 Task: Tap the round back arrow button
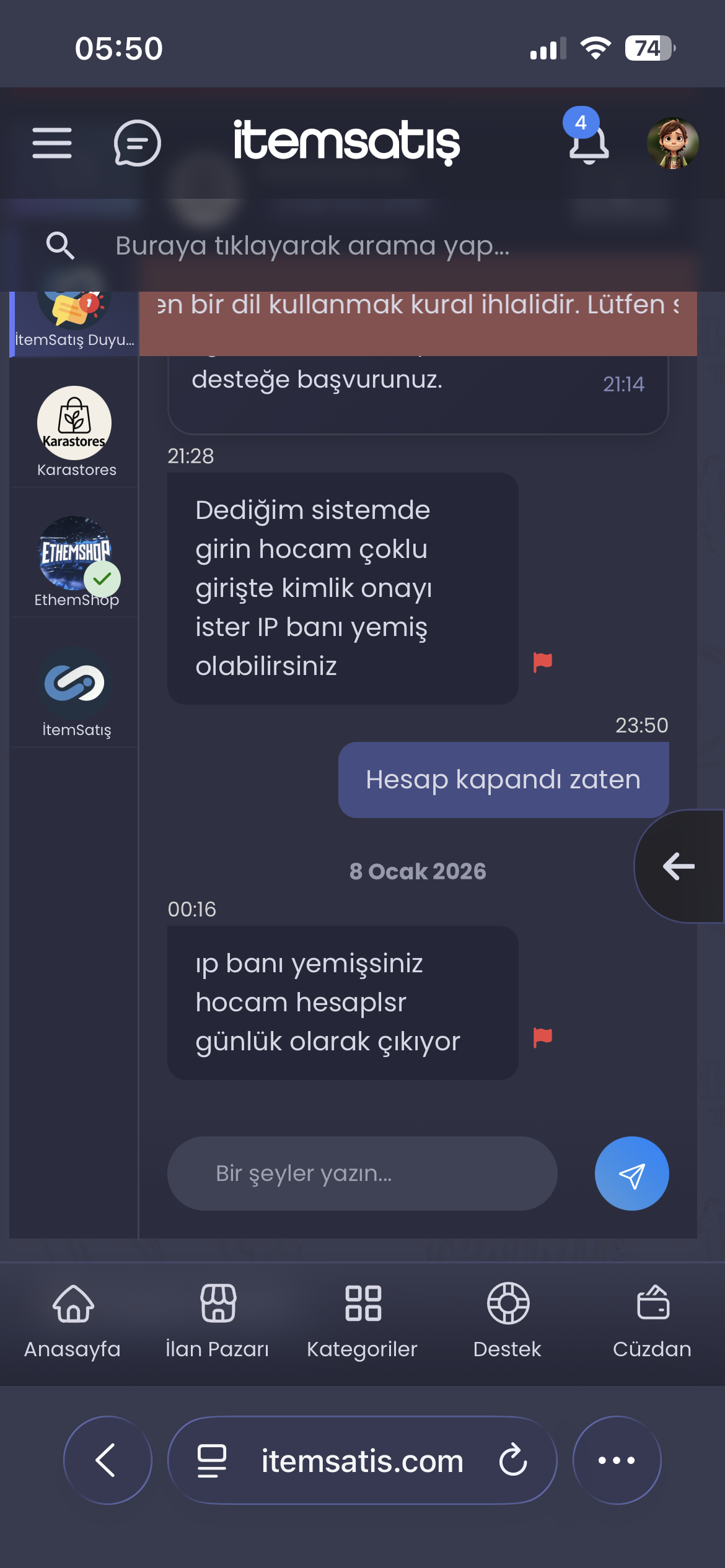tap(679, 866)
